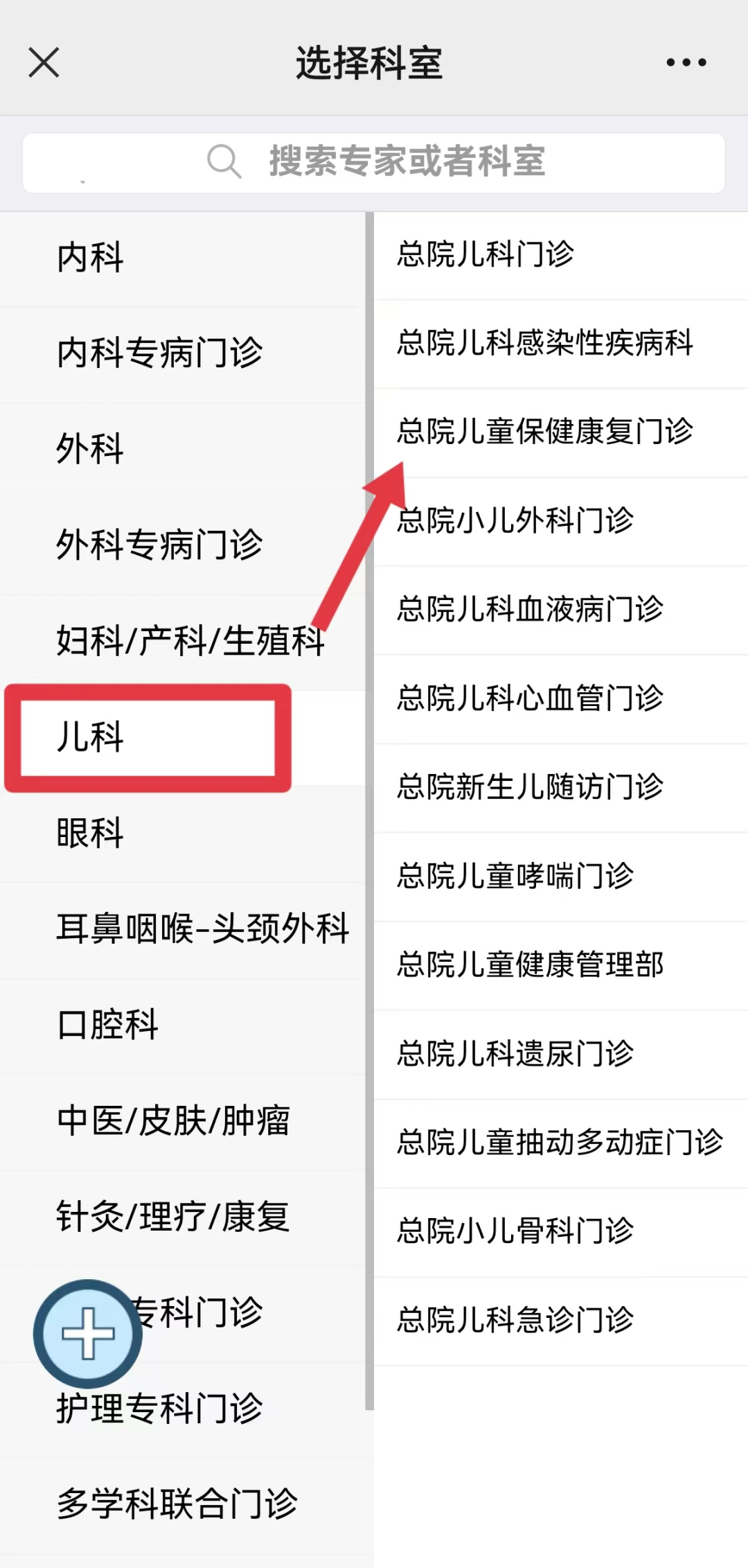Open 总院儿科感染性疾病科
This screenshot has width=748, height=1568.
click(561, 343)
